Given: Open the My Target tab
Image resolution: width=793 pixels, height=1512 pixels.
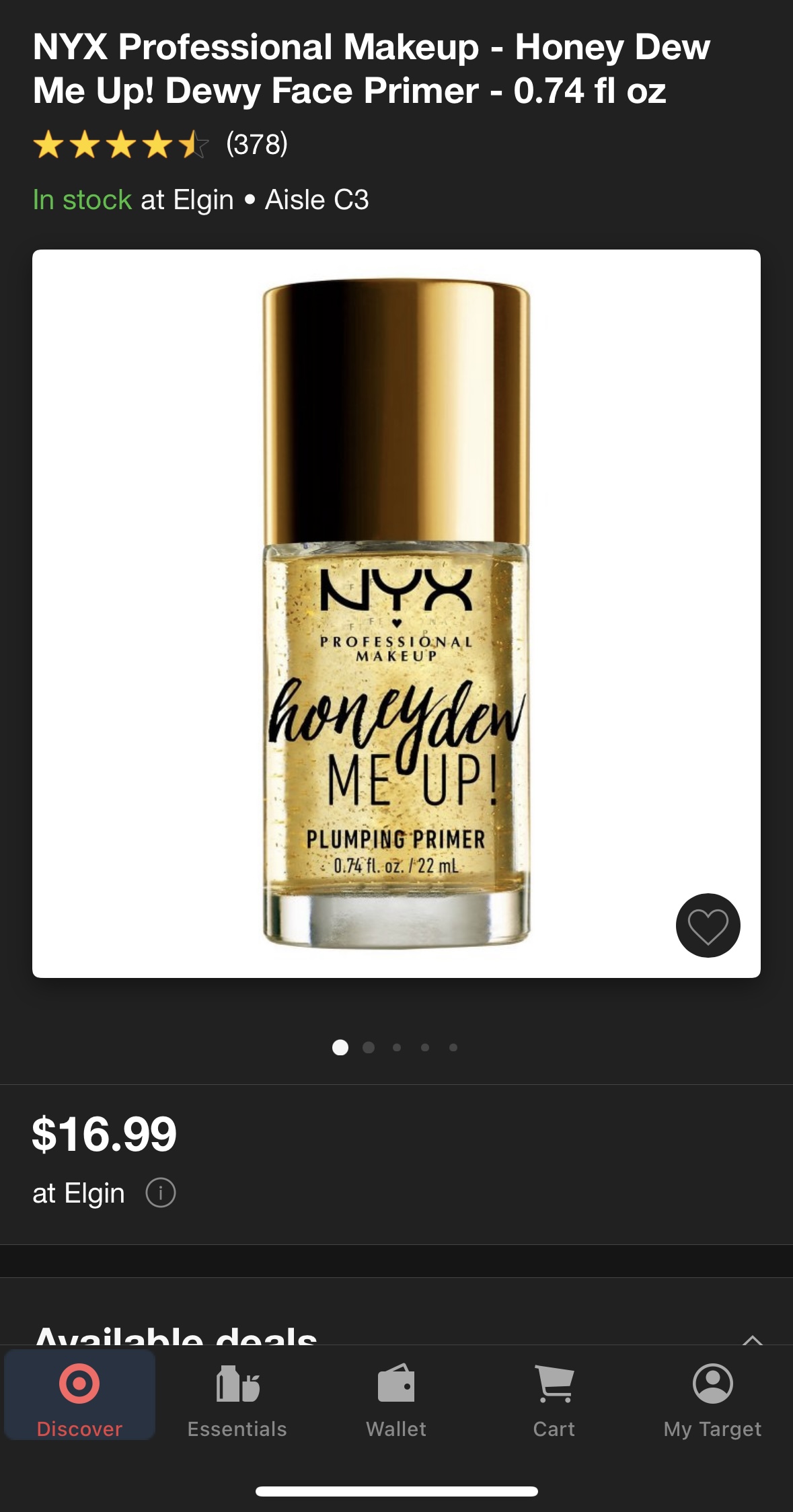Looking at the screenshot, I should coord(712,1398).
